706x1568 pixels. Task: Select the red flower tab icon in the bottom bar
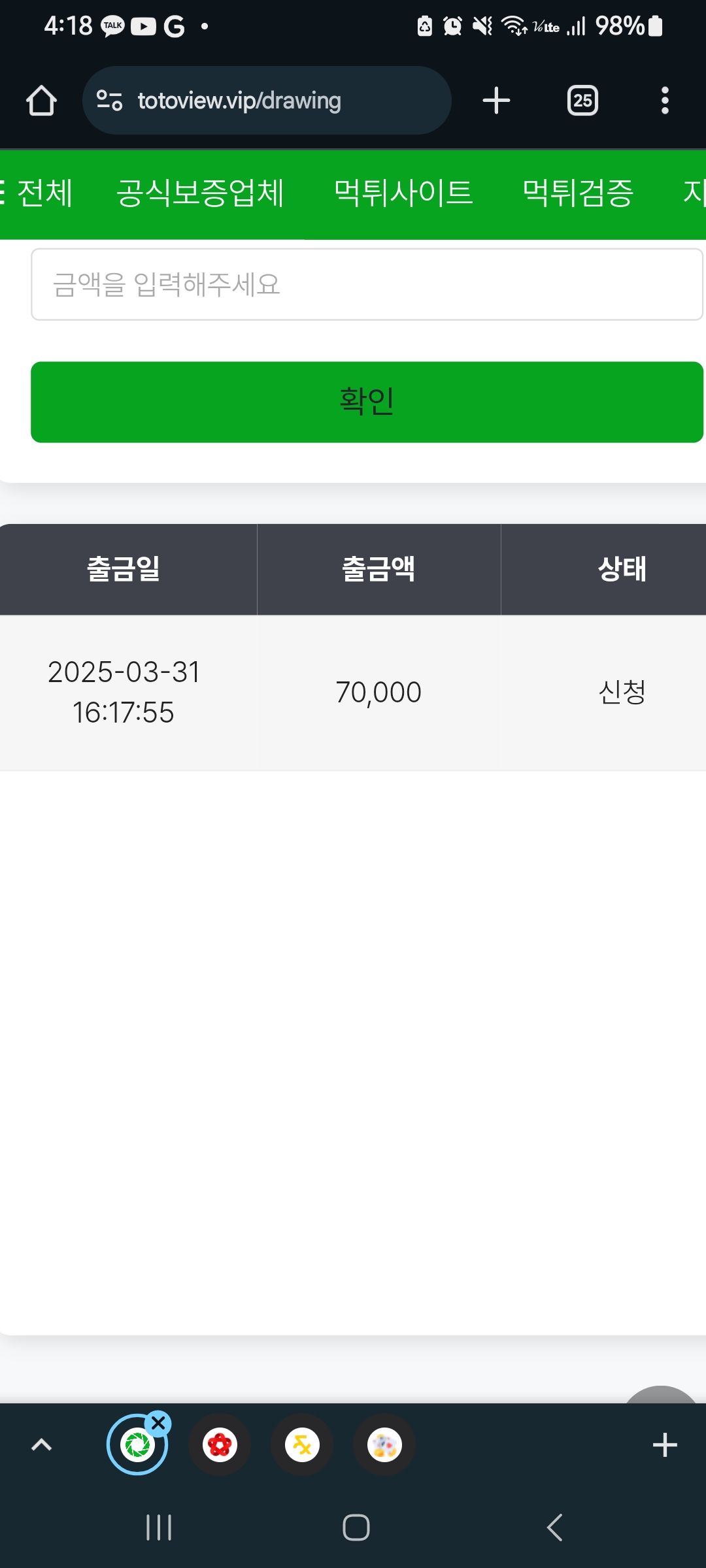point(220,1445)
